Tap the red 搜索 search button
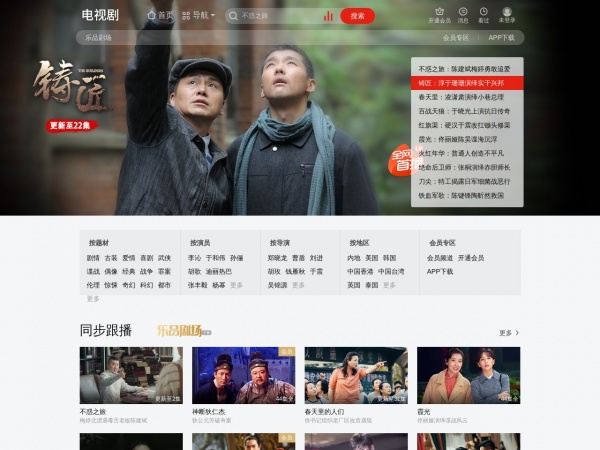600x450 pixels. 357,16
